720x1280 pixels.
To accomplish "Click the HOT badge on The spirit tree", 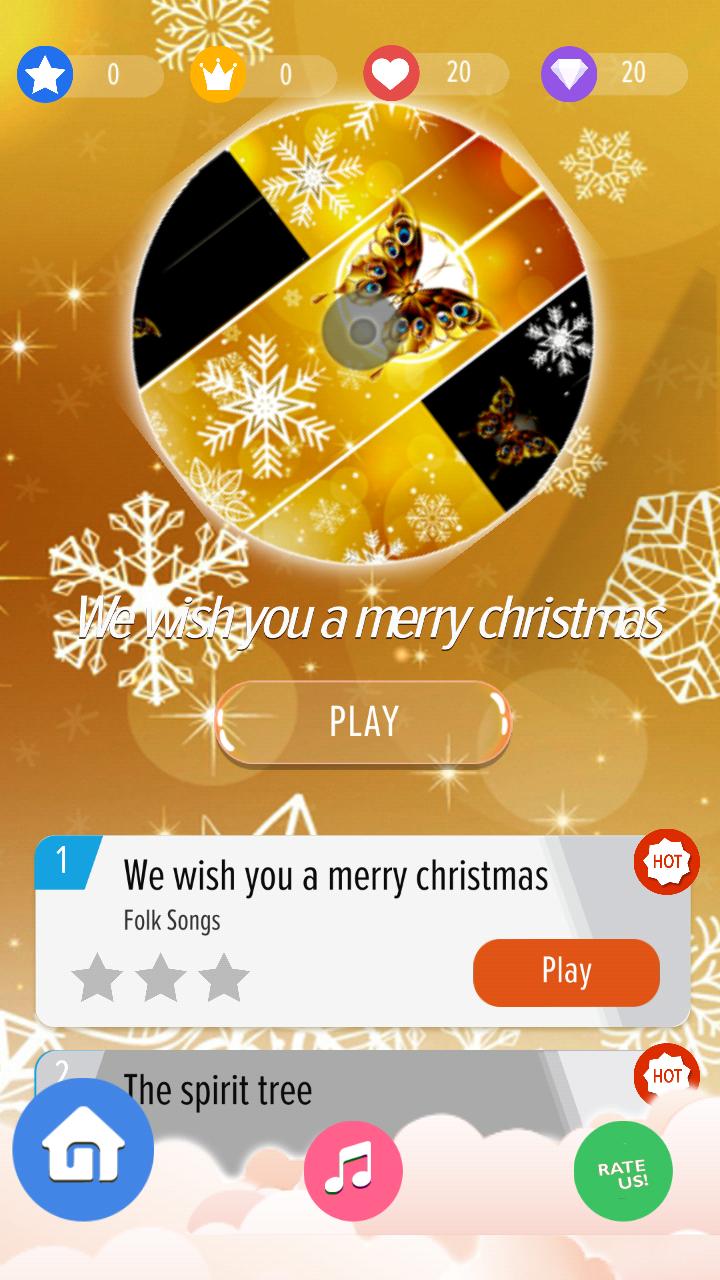I will pos(666,1075).
